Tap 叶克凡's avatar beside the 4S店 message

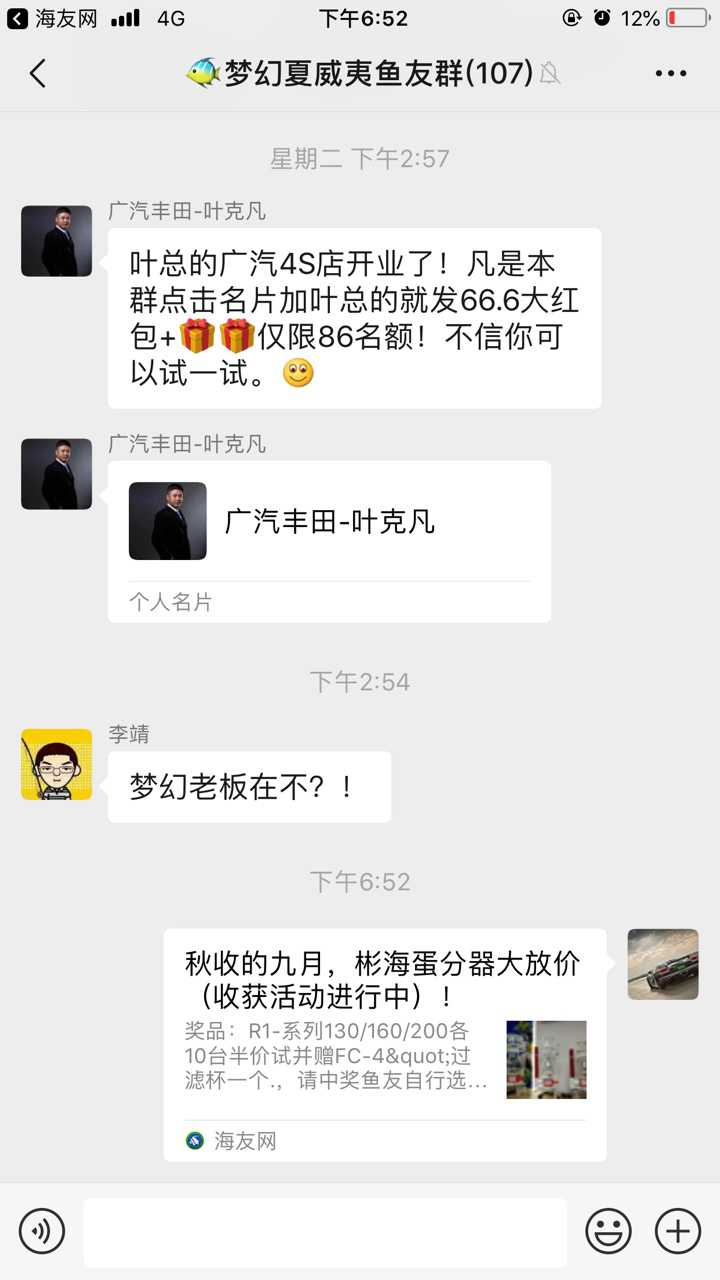coord(56,241)
